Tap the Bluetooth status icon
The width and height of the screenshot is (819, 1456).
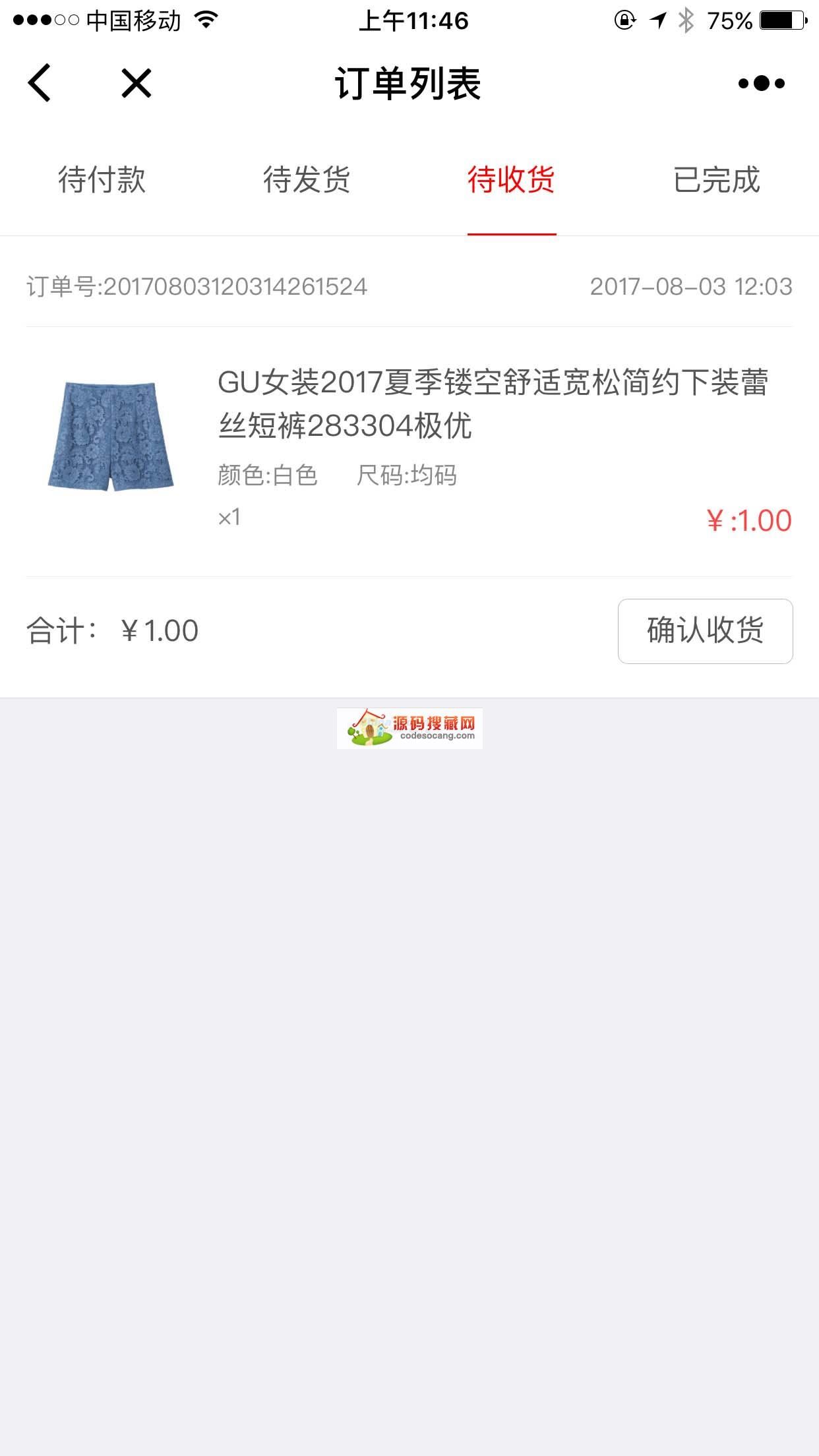coord(686,21)
